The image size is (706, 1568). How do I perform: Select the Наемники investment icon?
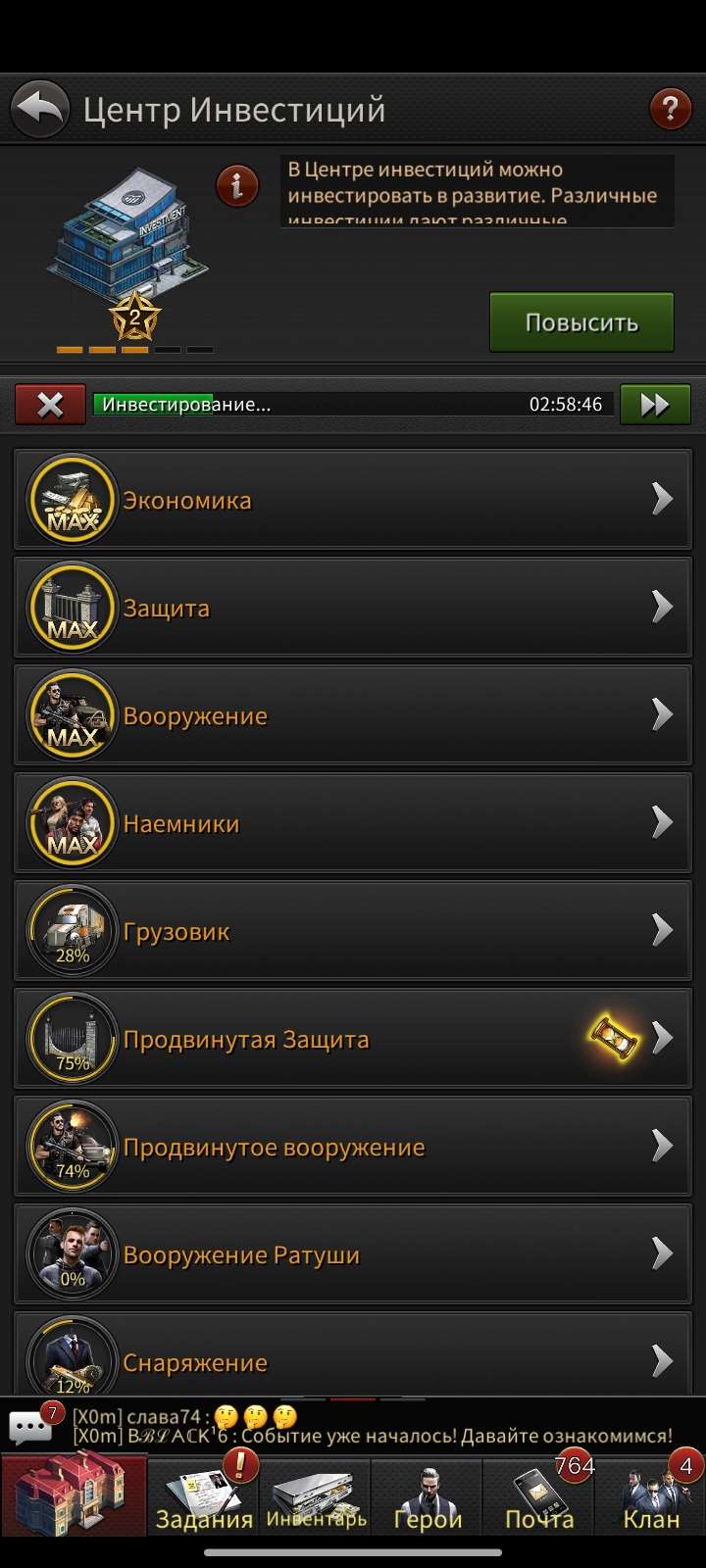72,823
